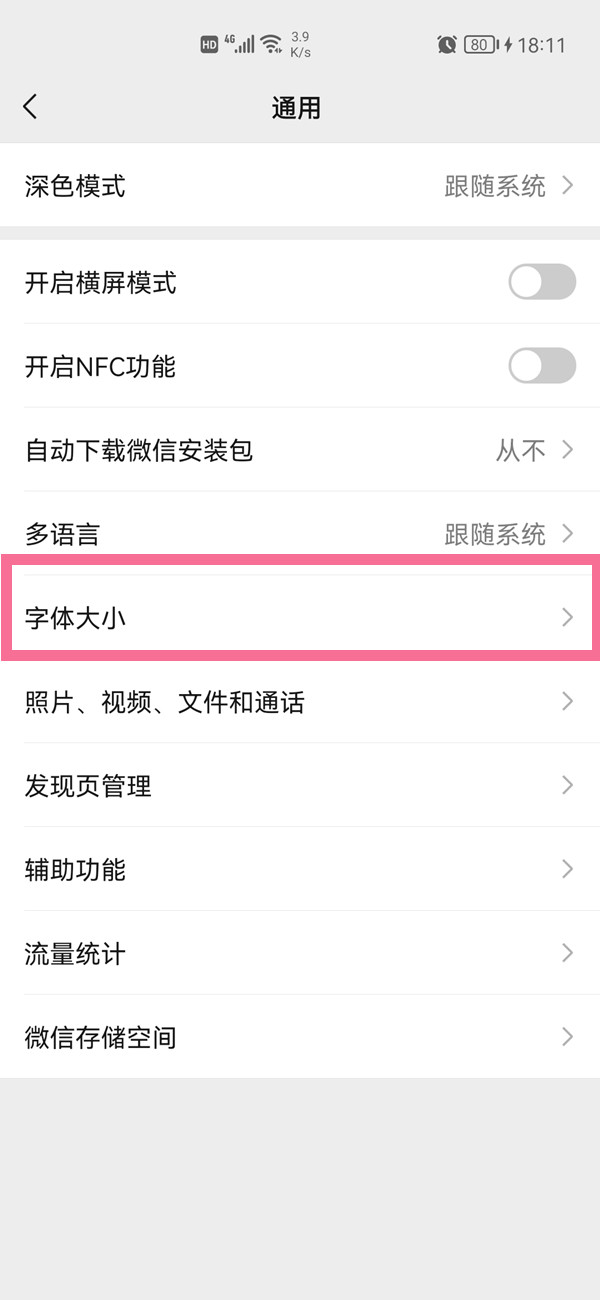View 流量统计
The image size is (600, 1300).
(300, 953)
